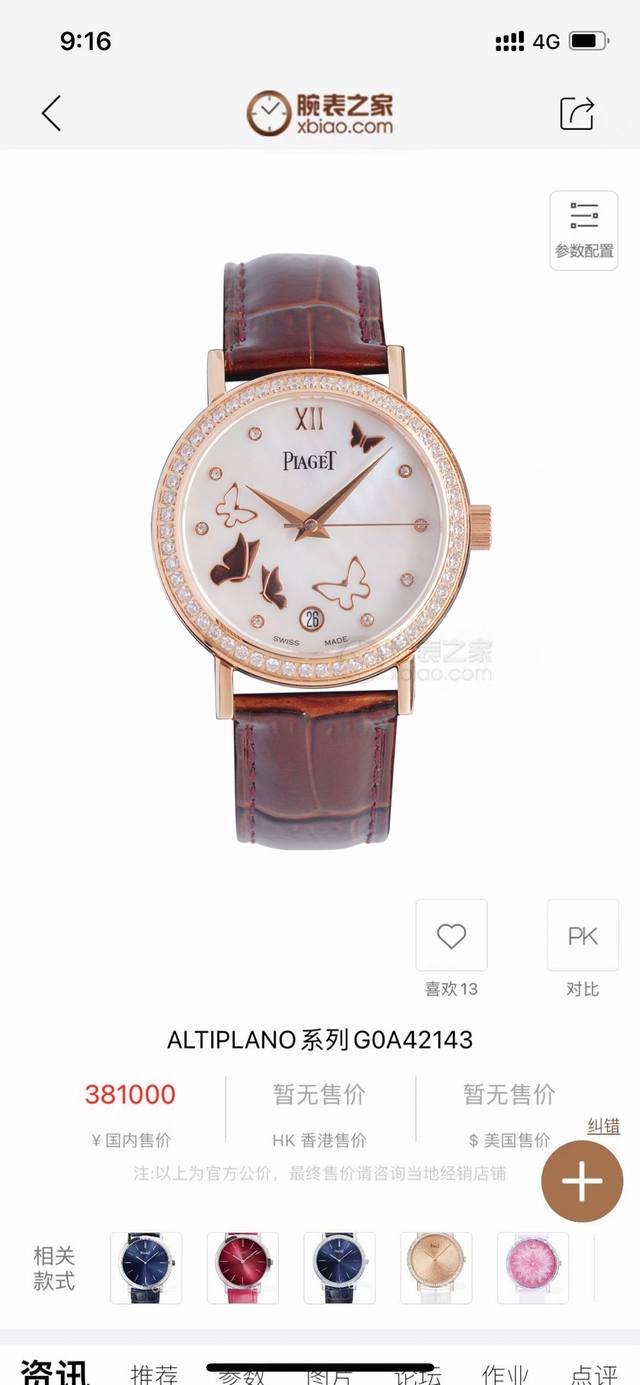
Task: Add the watch to PK comparison
Action: click(582, 936)
